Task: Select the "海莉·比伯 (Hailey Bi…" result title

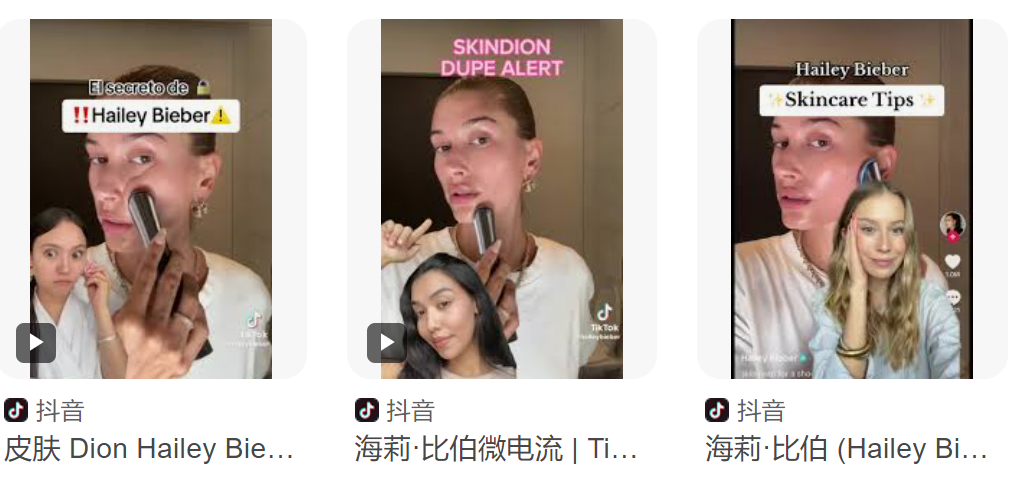Action: [x=846, y=450]
